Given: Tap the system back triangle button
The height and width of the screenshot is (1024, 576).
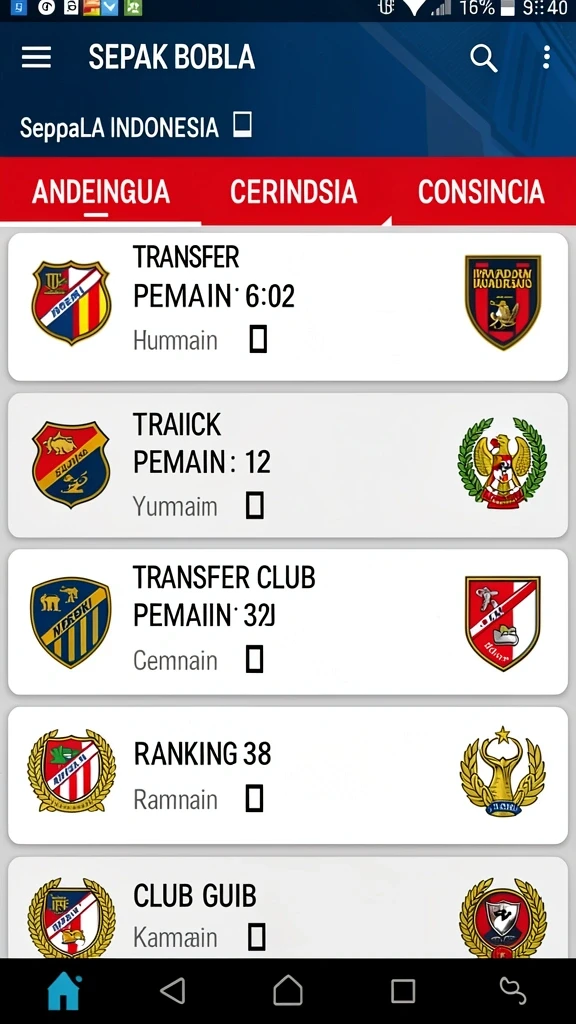Looking at the screenshot, I should [173, 991].
